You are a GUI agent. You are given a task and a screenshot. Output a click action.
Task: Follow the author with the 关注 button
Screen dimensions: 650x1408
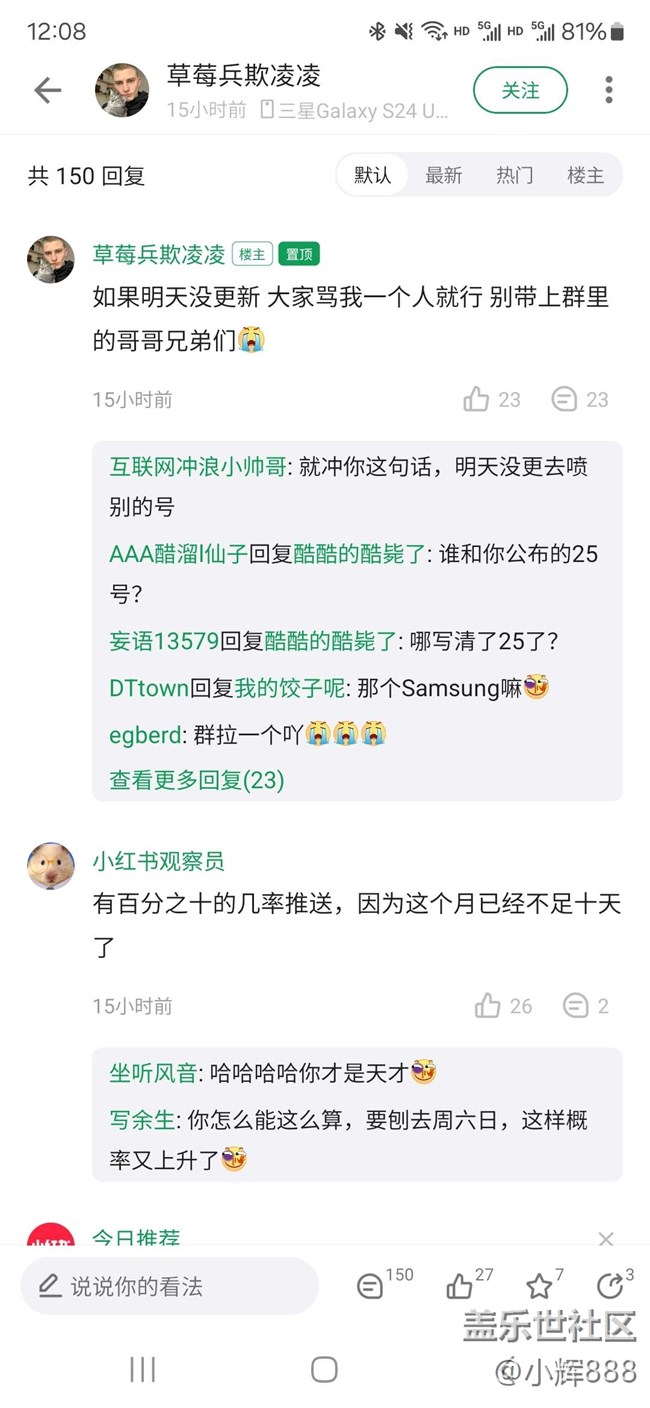(x=520, y=91)
